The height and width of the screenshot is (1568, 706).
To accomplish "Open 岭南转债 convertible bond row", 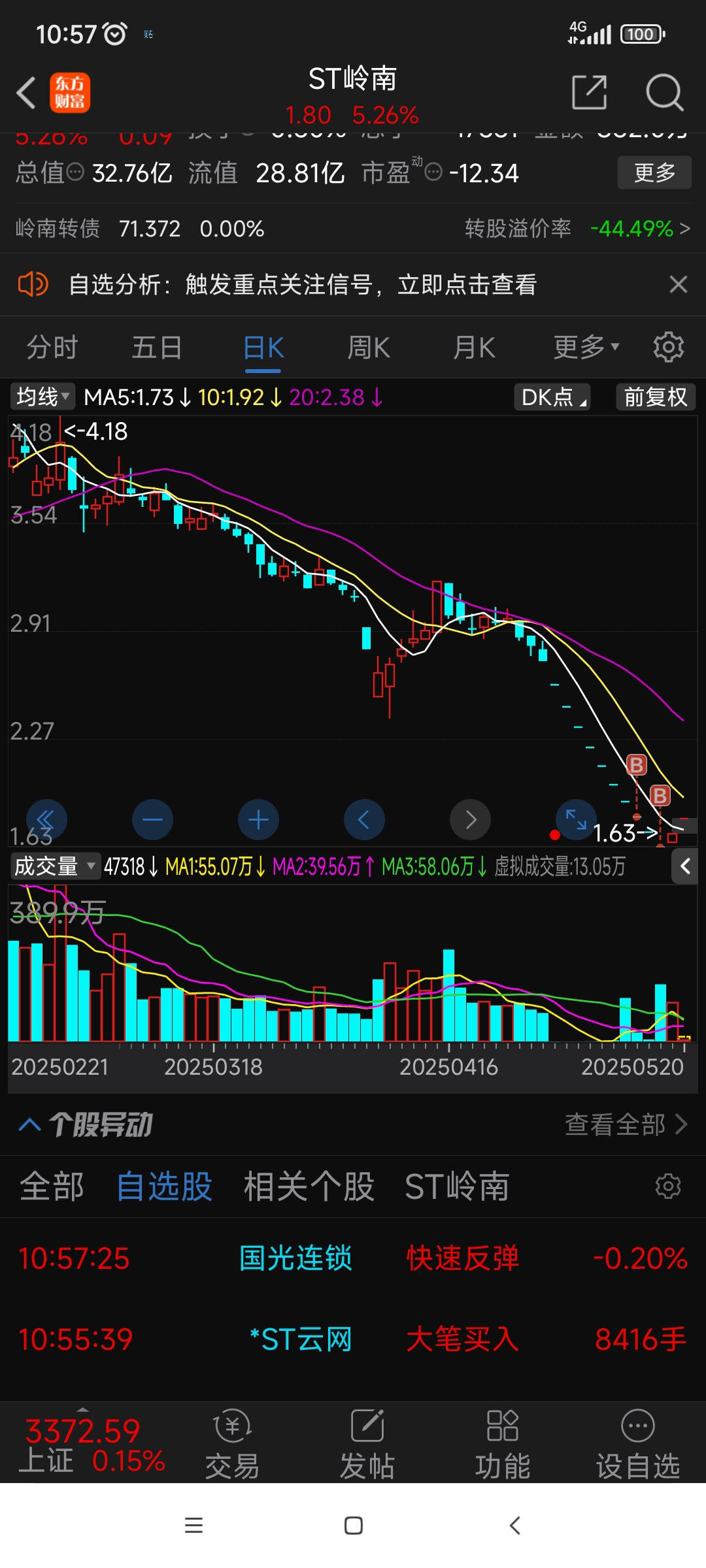I will click(x=353, y=229).
